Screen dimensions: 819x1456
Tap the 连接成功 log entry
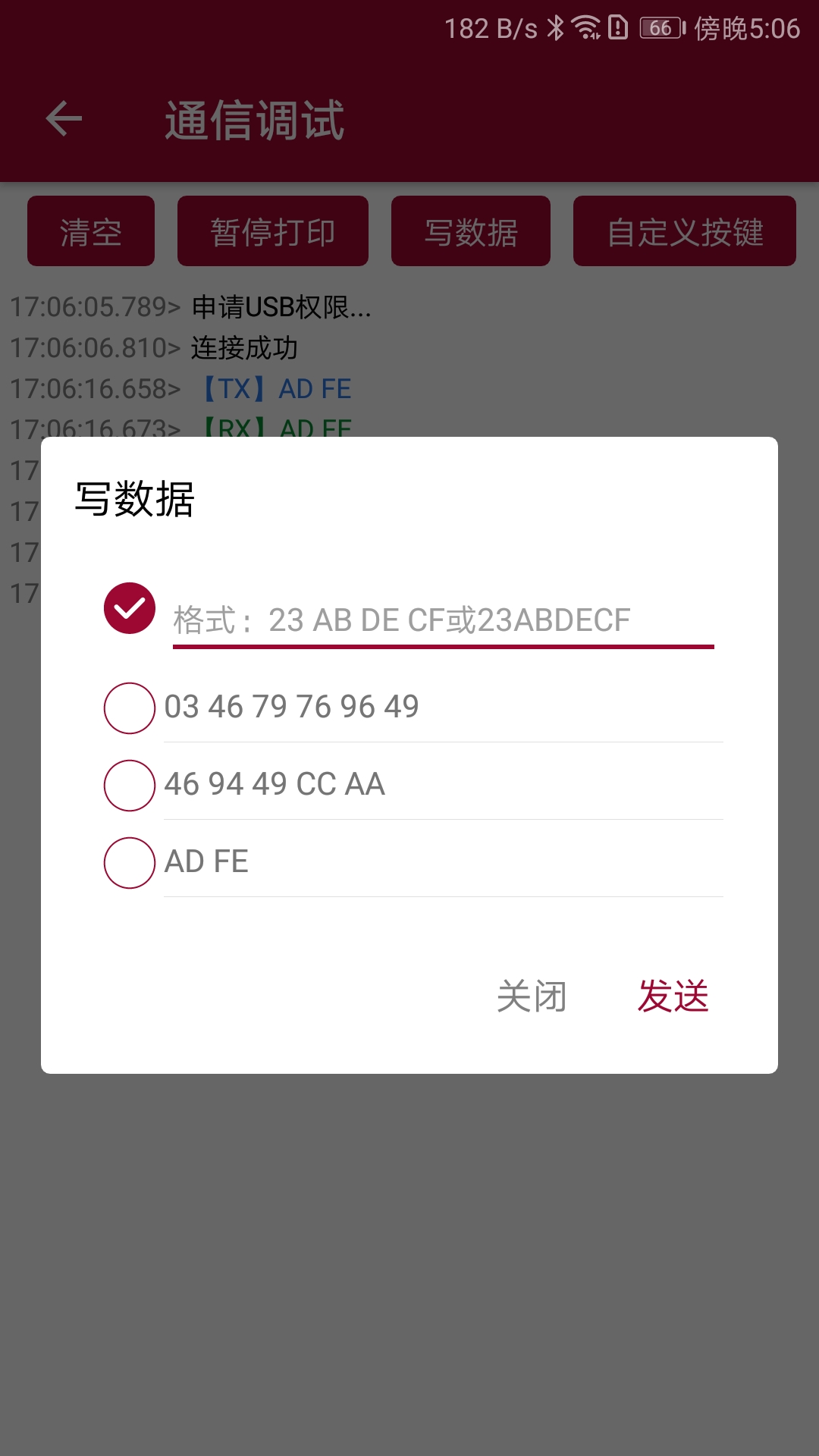point(246,350)
